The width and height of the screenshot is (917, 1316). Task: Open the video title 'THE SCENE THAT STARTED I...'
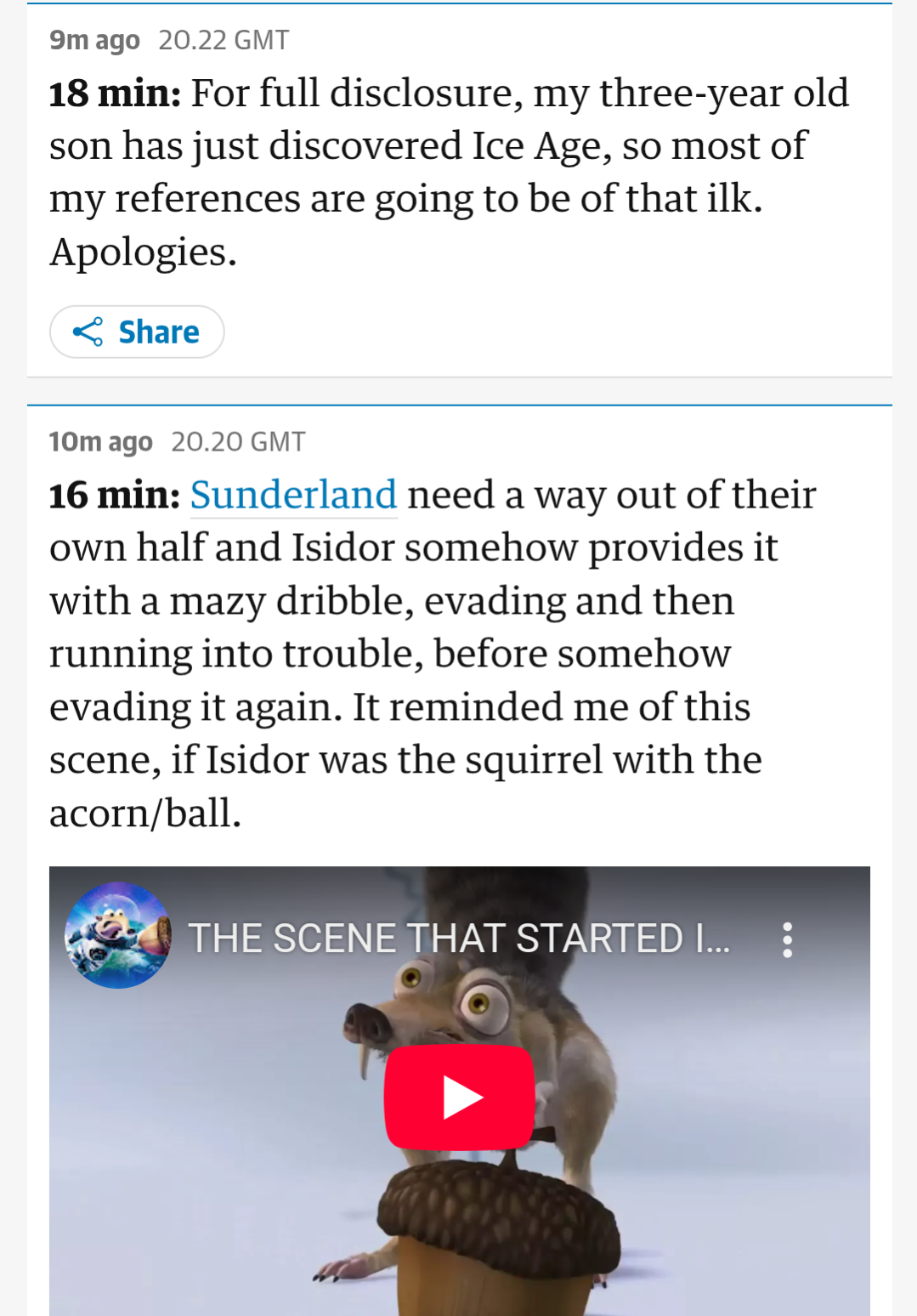click(x=459, y=939)
